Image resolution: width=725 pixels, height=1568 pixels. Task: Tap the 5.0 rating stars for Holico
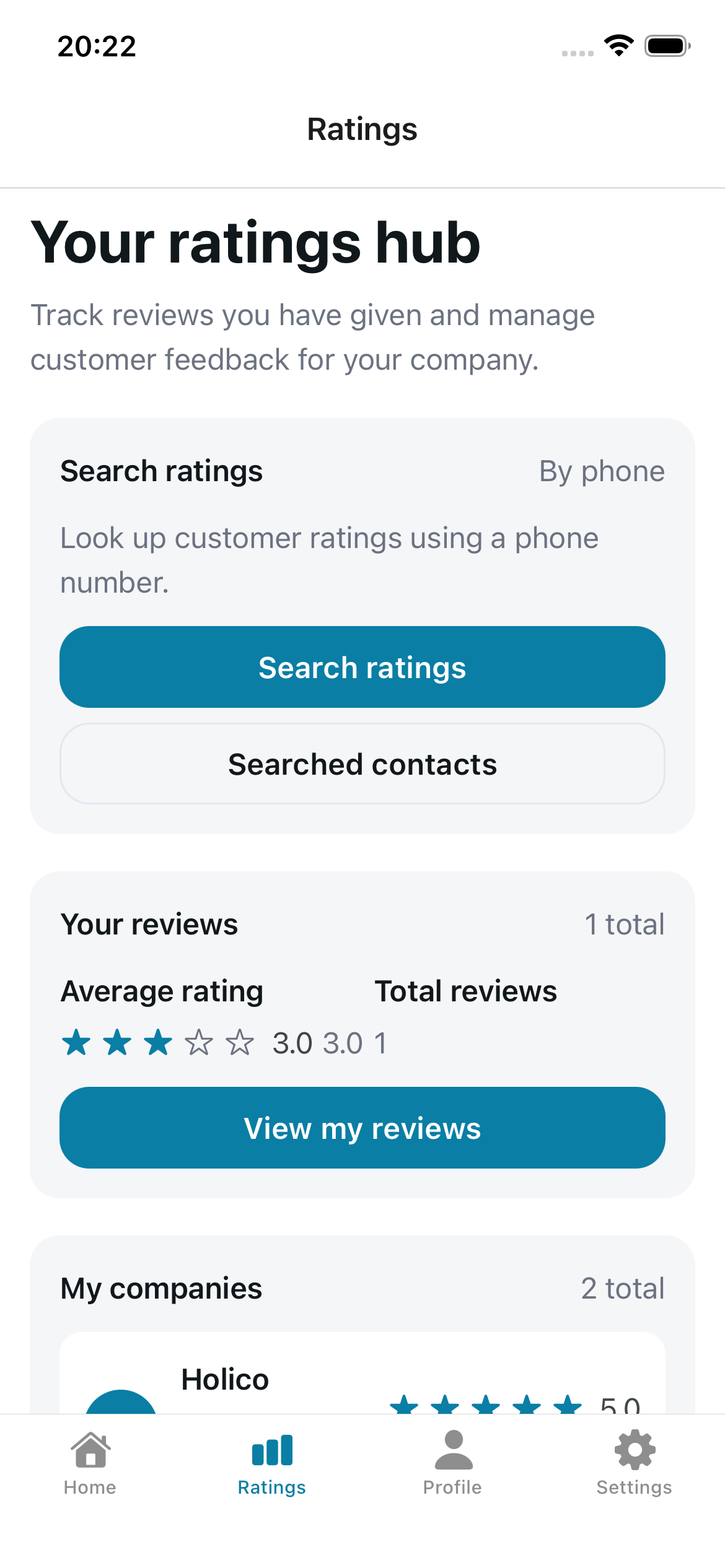point(486,1403)
